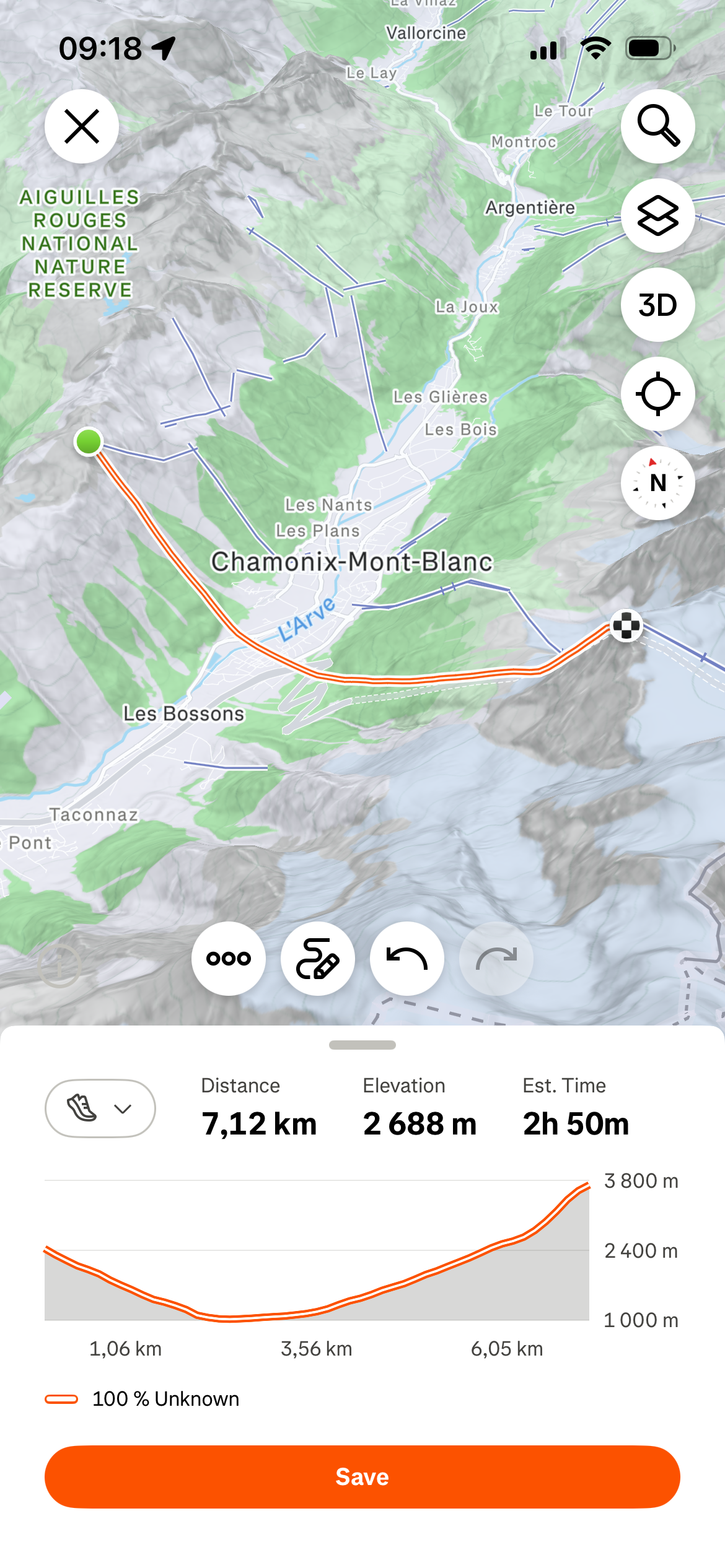The height and width of the screenshot is (1568, 725).
Task: Open the map layers options
Action: point(657,216)
